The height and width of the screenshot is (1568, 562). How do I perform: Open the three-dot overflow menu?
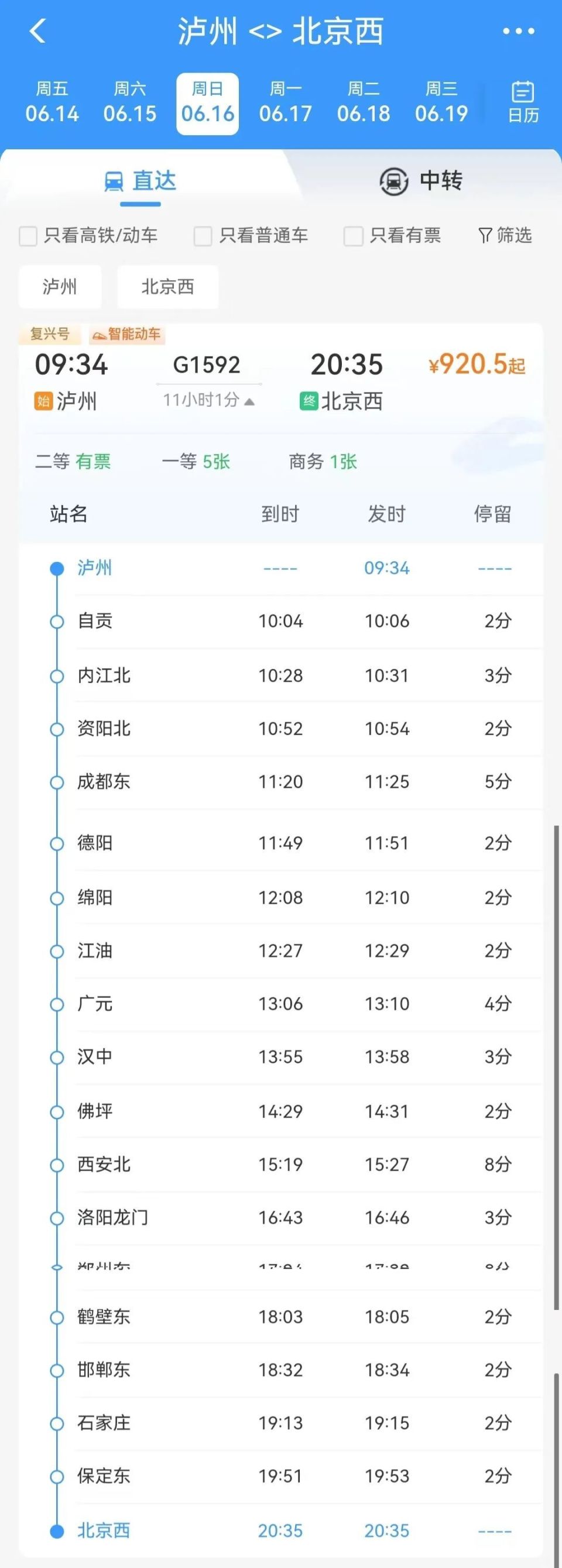point(518,31)
